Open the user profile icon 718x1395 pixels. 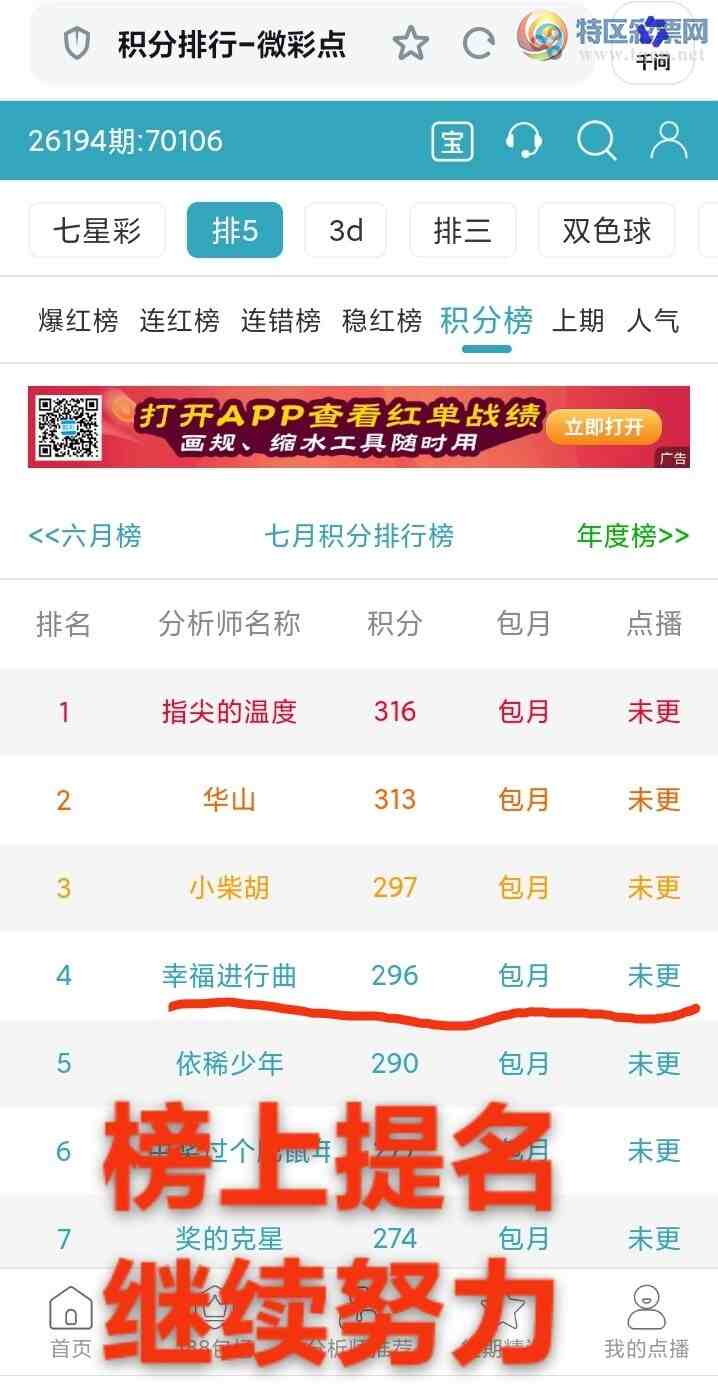668,140
